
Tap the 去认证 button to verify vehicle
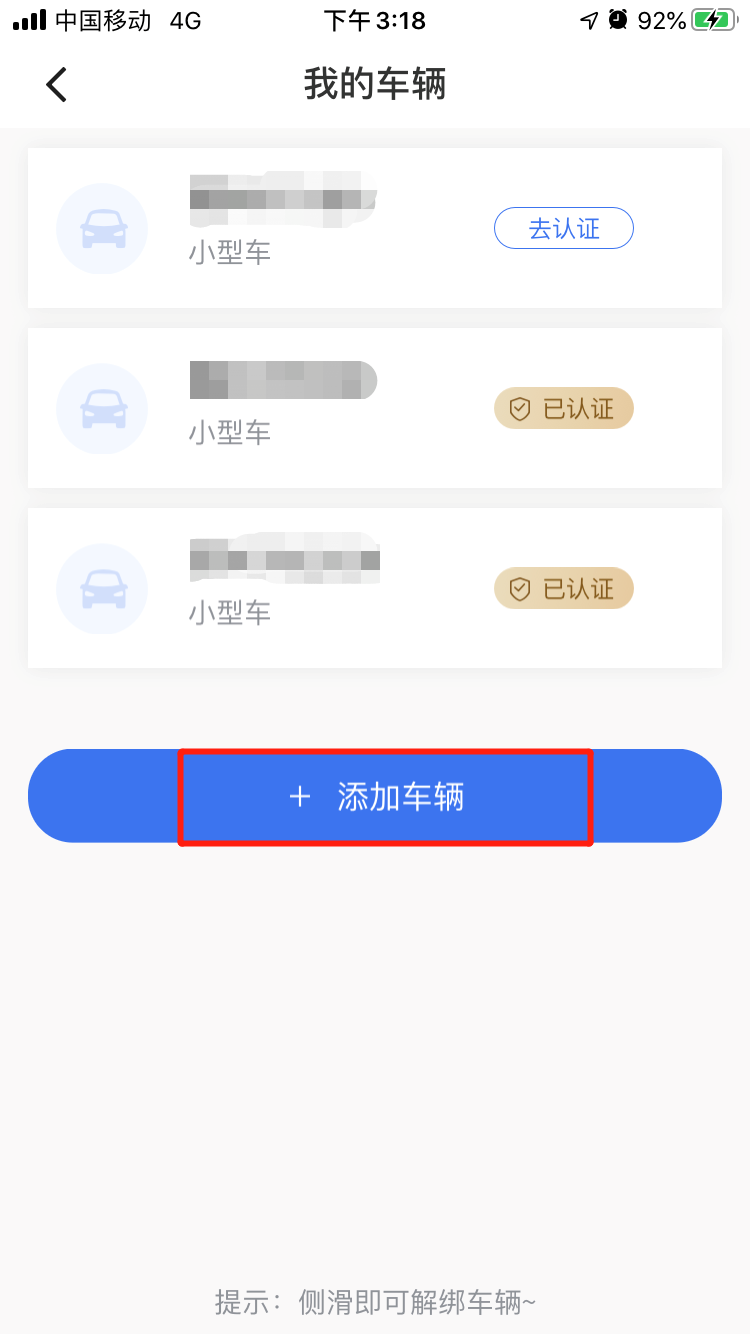pyautogui.click(x=563, y=228)
